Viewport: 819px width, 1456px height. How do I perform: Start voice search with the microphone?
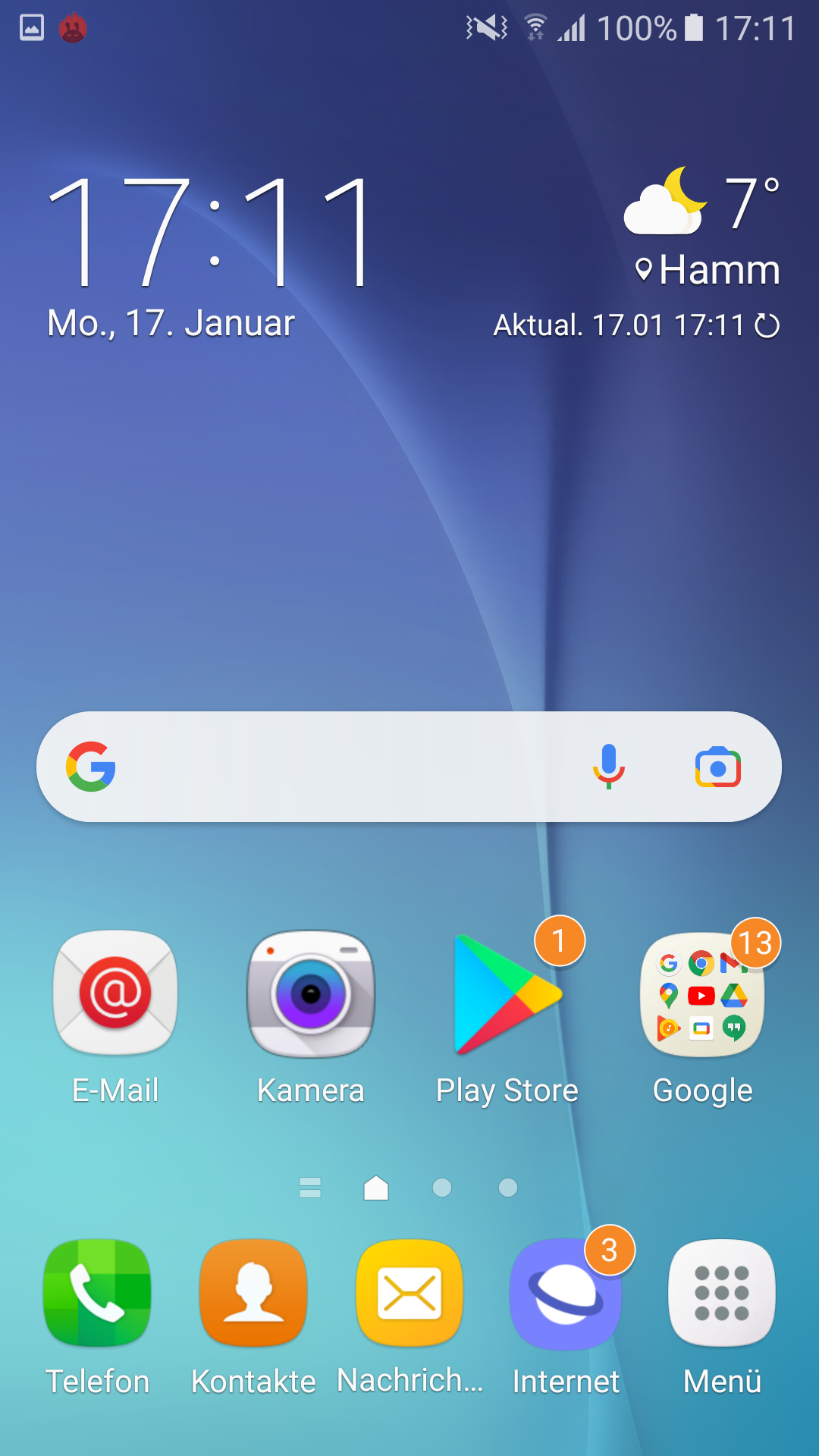point(608,767)
